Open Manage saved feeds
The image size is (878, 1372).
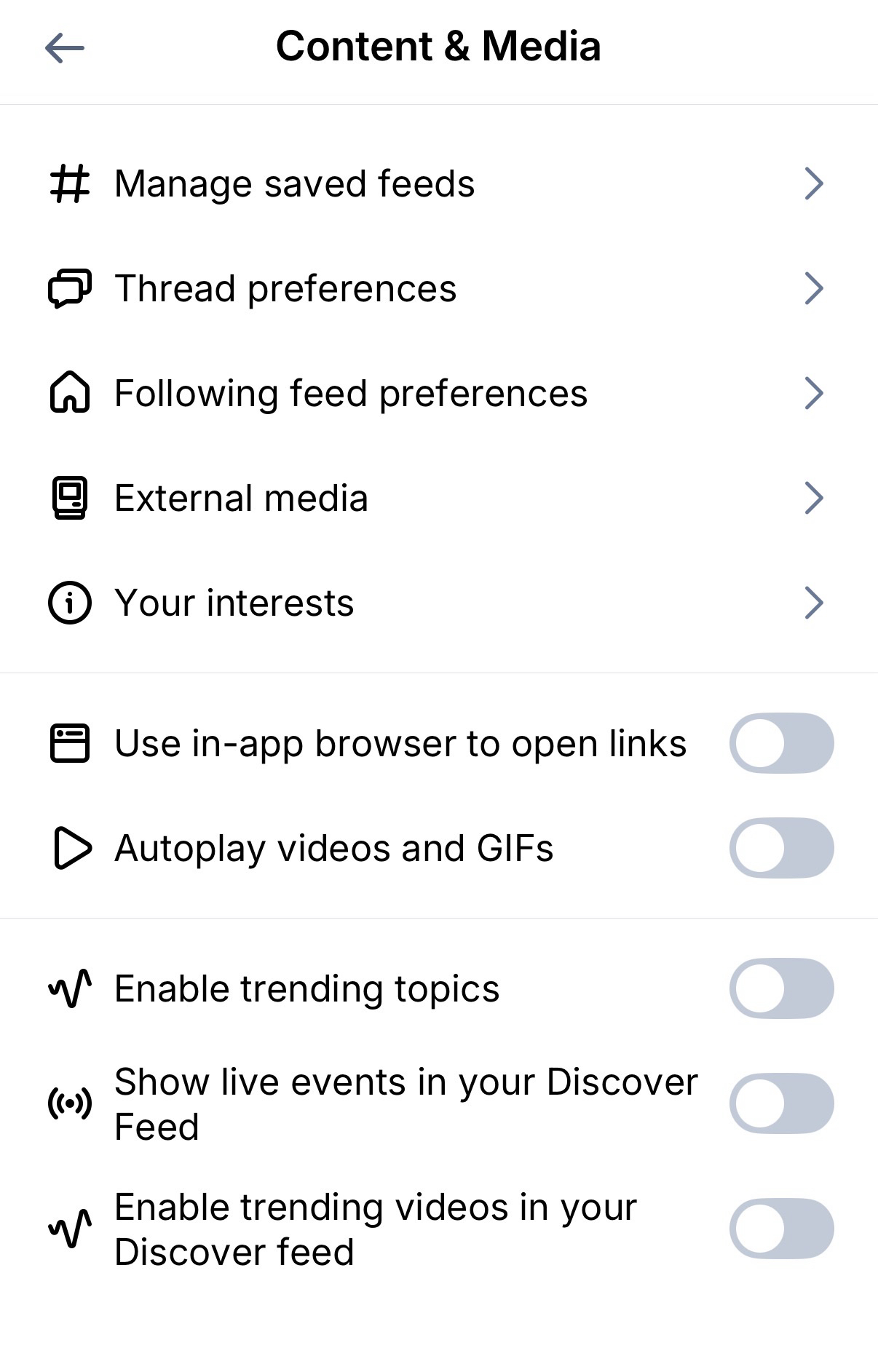[x=437, y=183]
